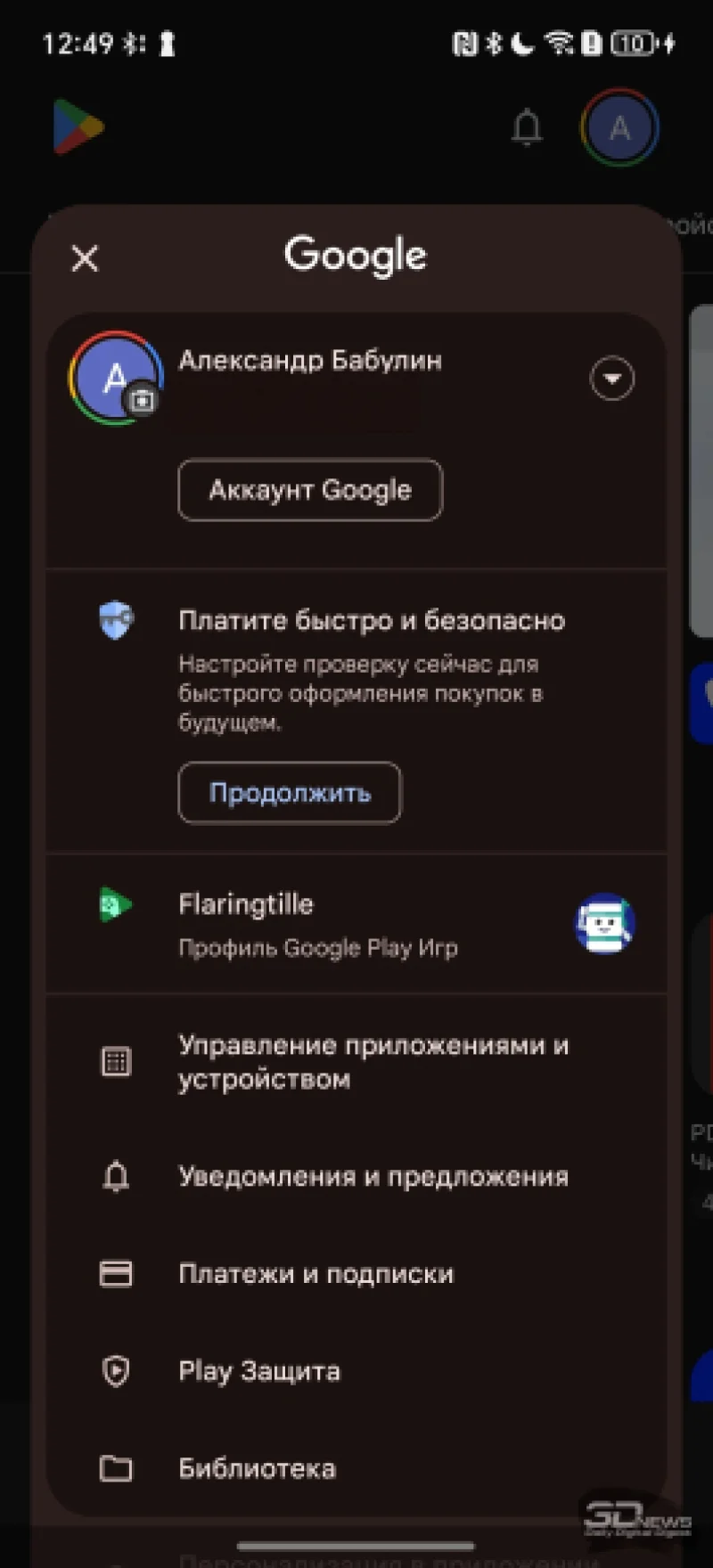
Task: Change the profile photo via camera badge
Action: click(x=142, y=401)
